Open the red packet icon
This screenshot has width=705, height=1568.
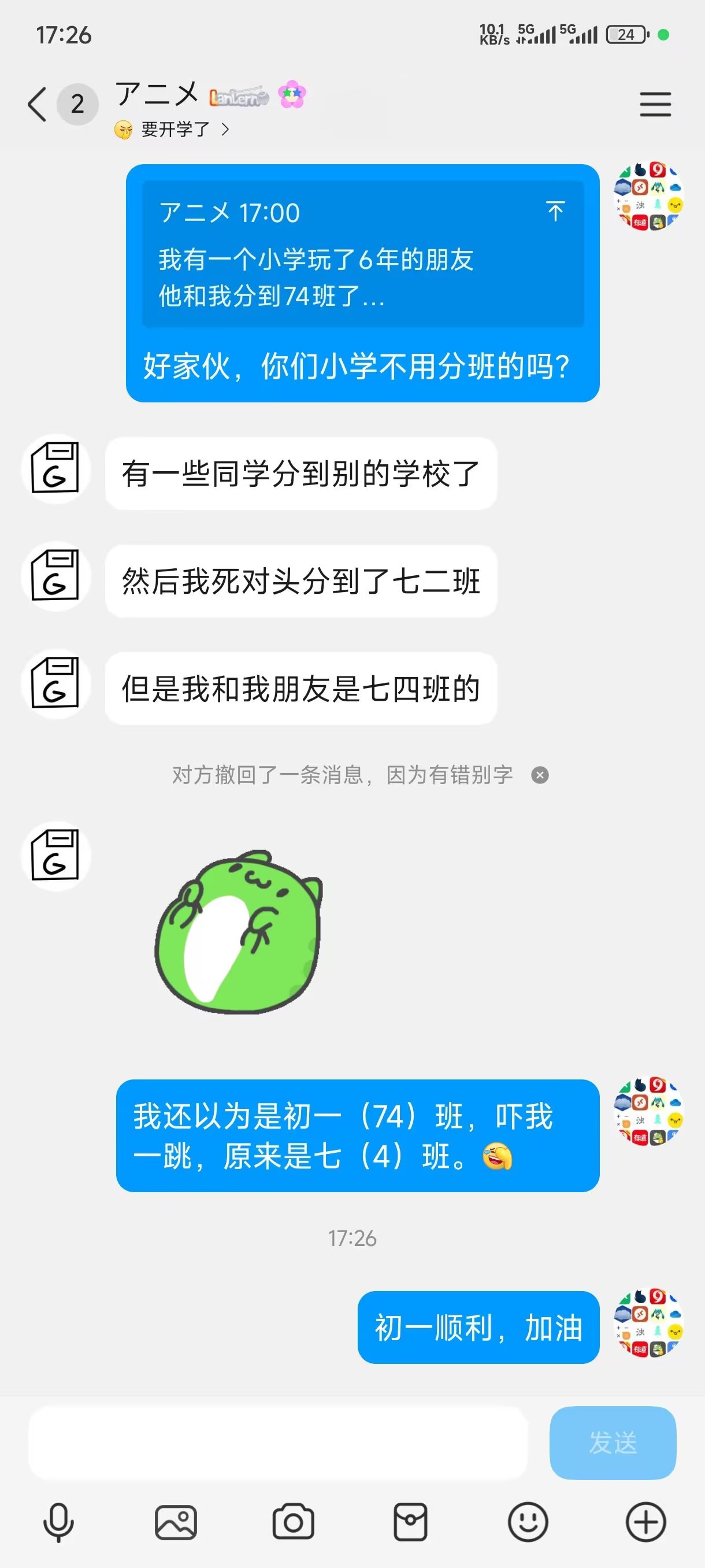point(411,1522)
